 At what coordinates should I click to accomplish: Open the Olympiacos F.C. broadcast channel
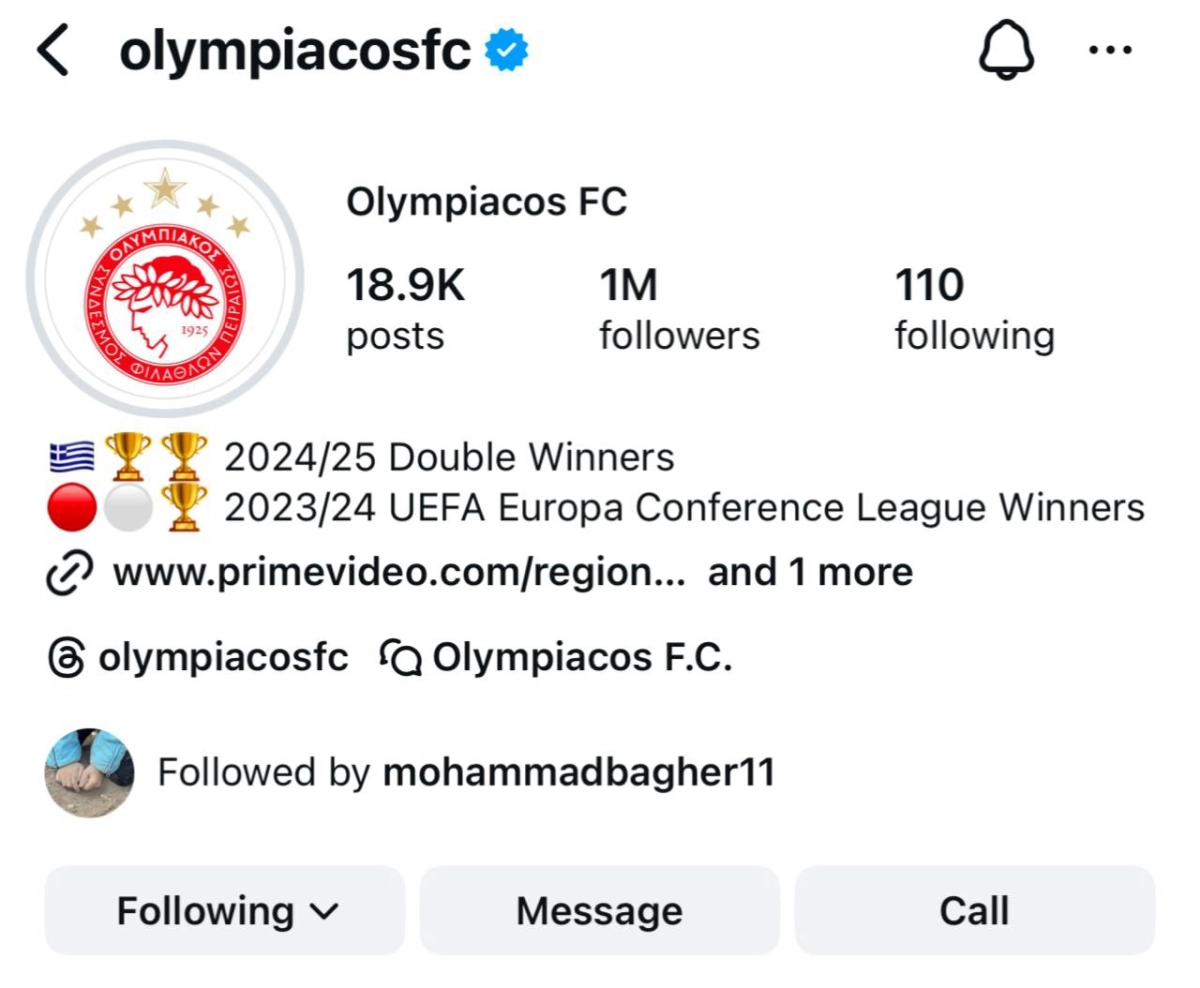point(556,658)
